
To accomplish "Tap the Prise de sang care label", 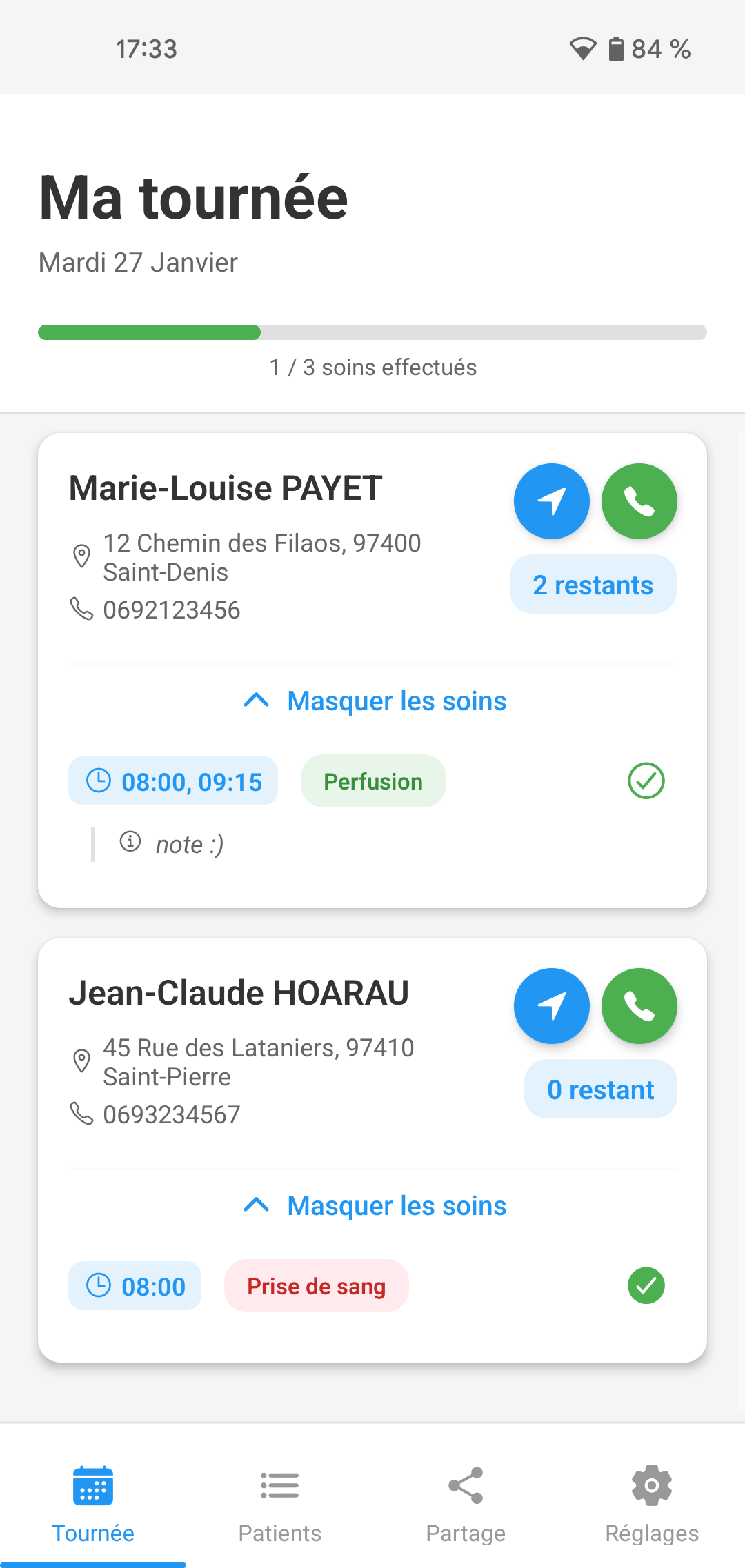I will 316,1285.
